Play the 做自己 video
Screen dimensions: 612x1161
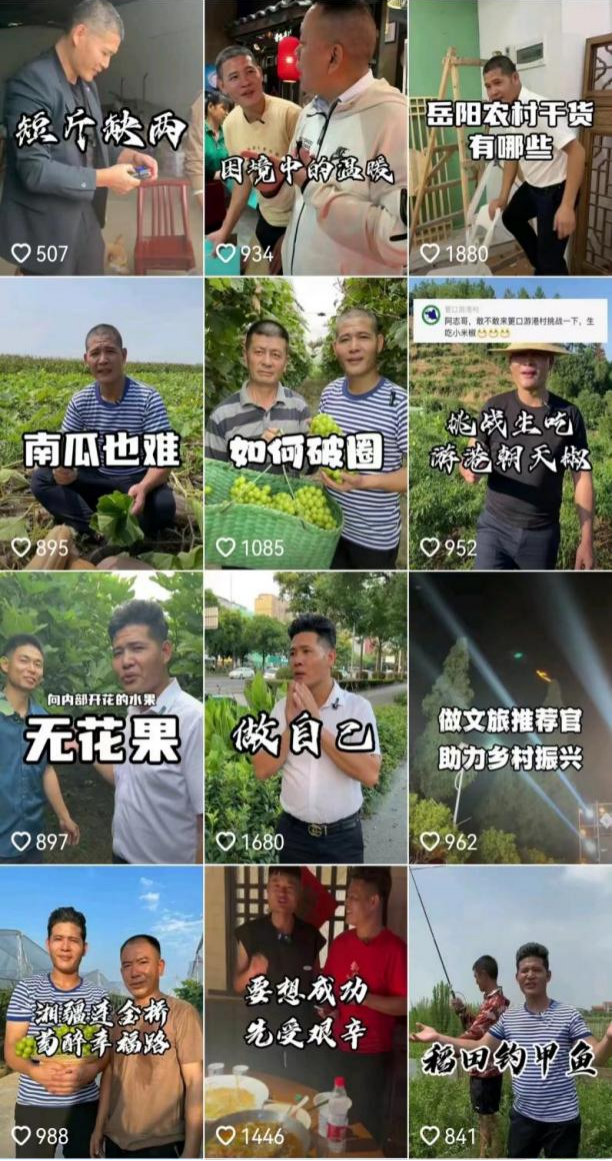click(x=306, y=718)
